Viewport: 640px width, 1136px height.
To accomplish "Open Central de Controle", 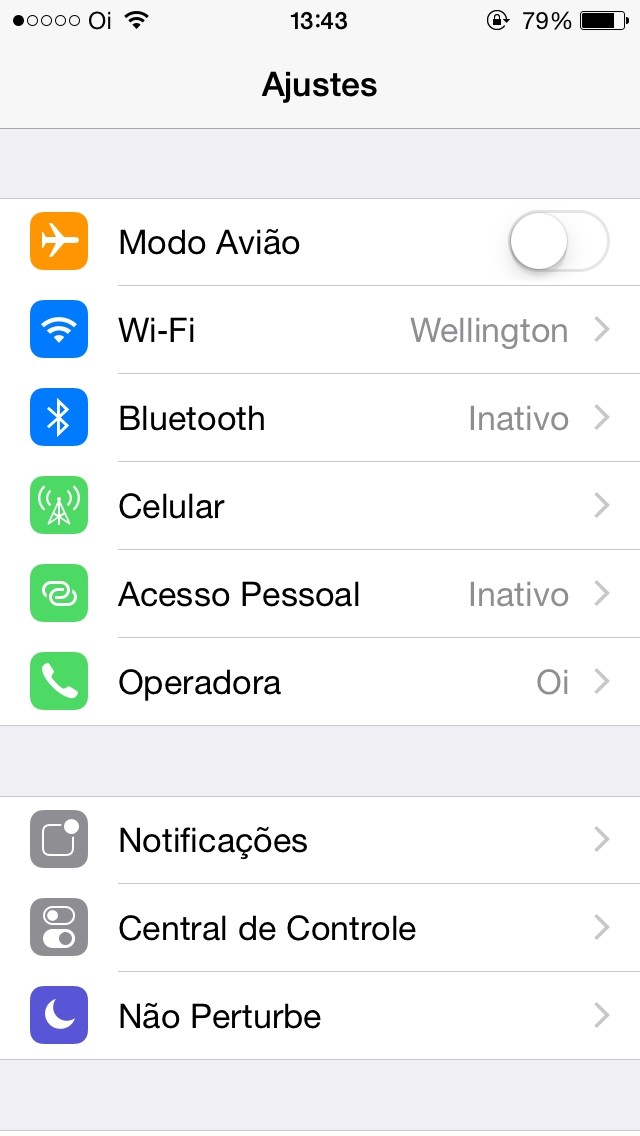I will pyautogui.click(x=320, y=928).
